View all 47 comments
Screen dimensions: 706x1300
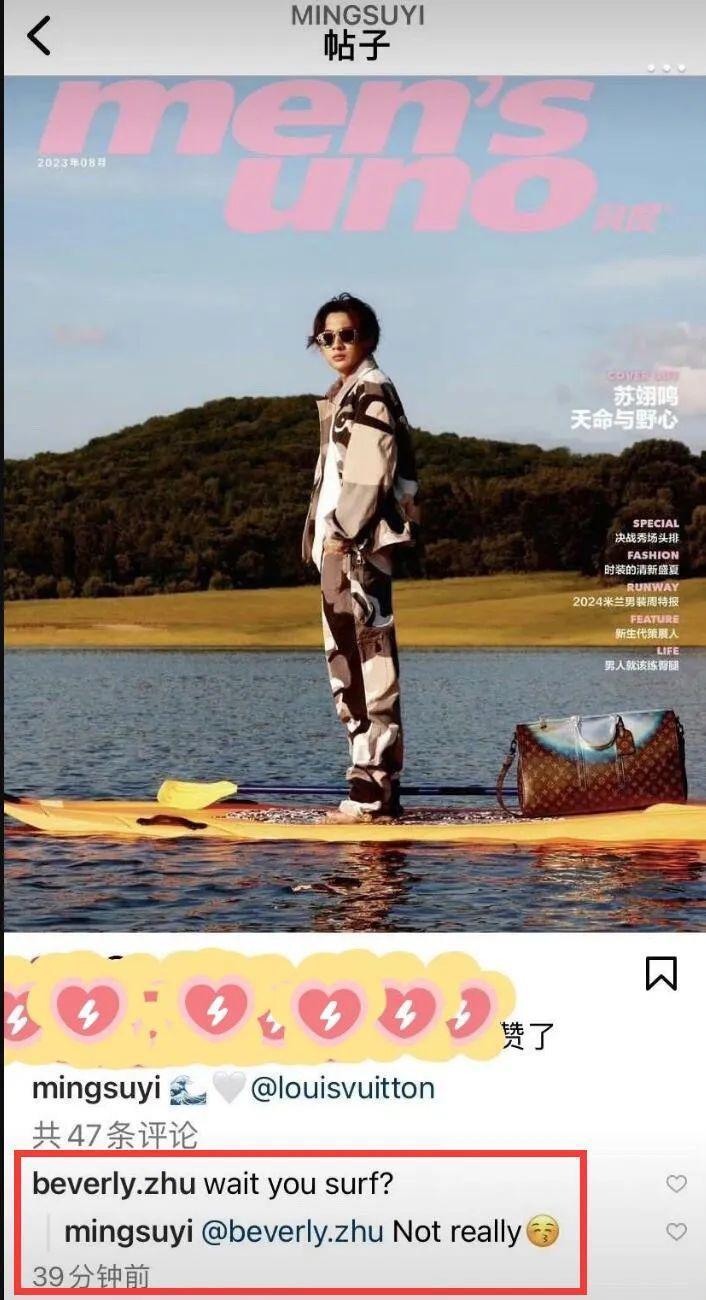[x=115, y=1135]
